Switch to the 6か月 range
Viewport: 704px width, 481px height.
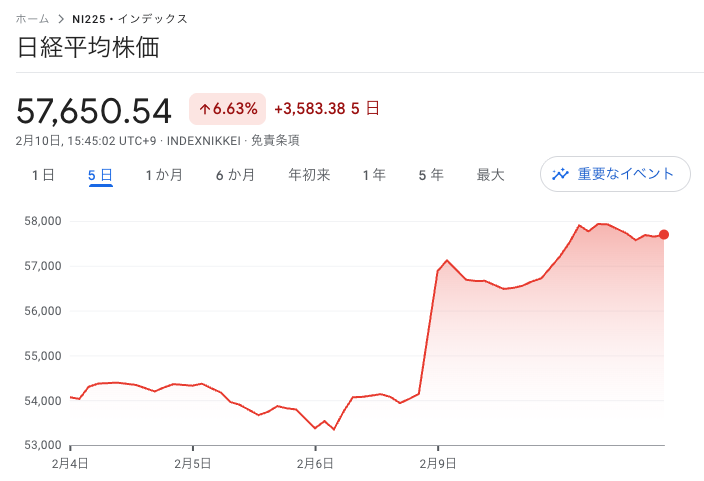click(x=235, y=175)
